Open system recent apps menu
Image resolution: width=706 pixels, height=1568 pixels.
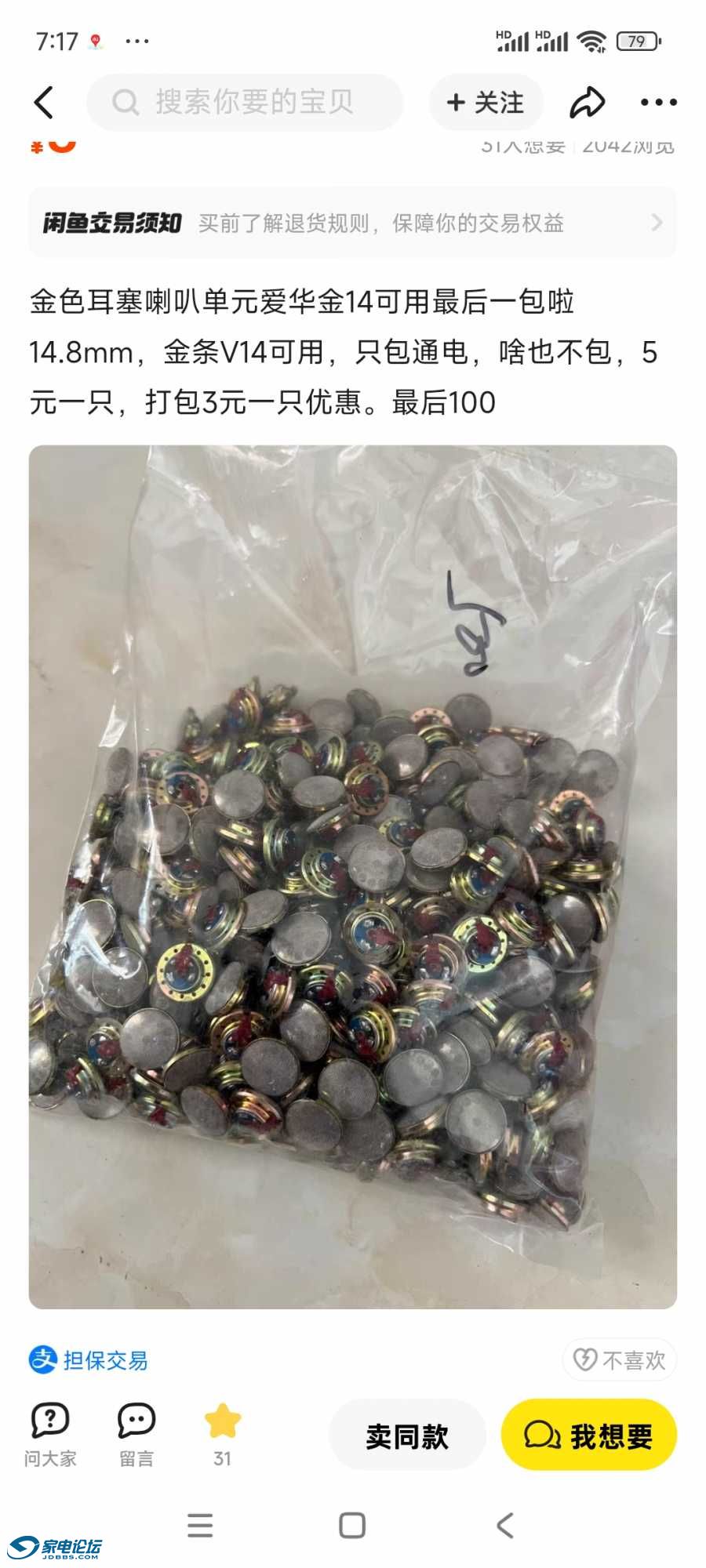click(200, 1526)
